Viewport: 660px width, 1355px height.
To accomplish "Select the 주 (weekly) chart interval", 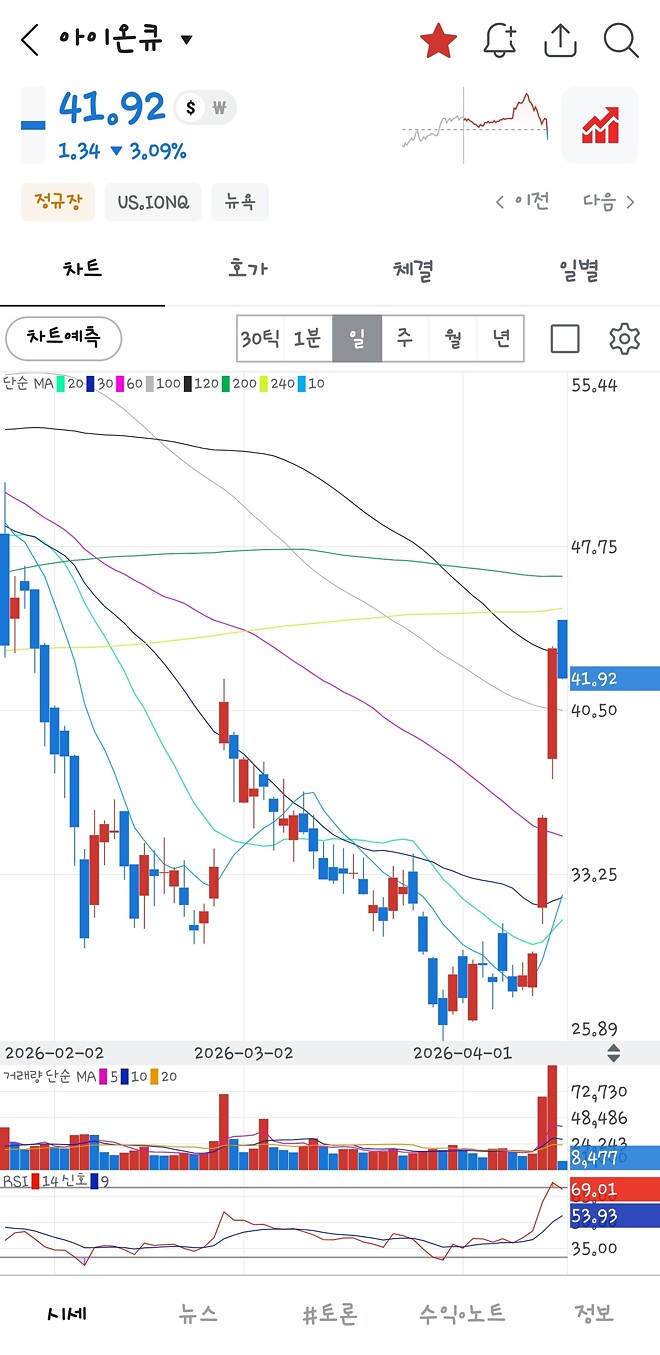I will click(x=404, y=339).
